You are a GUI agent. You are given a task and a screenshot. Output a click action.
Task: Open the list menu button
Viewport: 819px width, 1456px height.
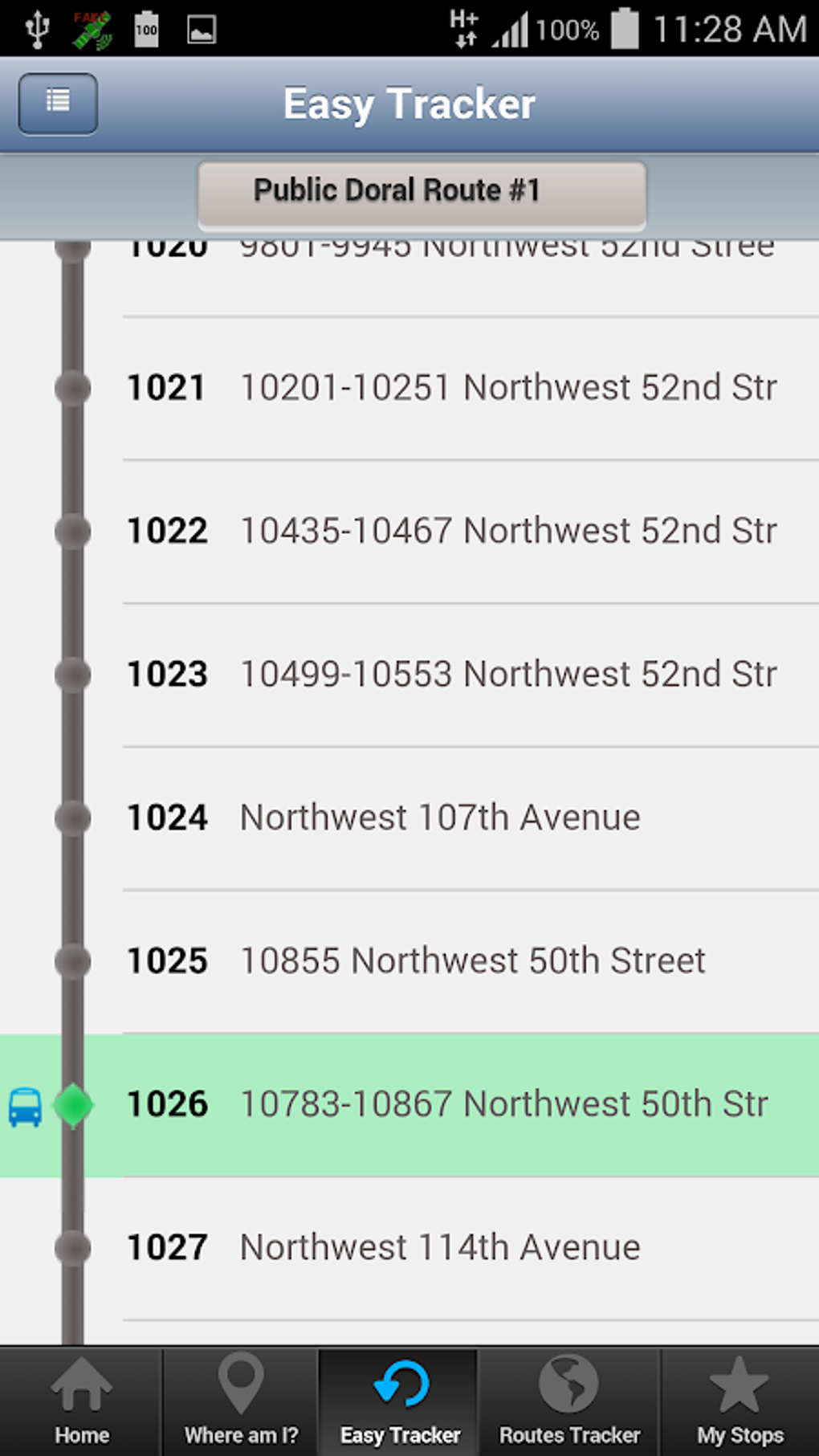58,104
